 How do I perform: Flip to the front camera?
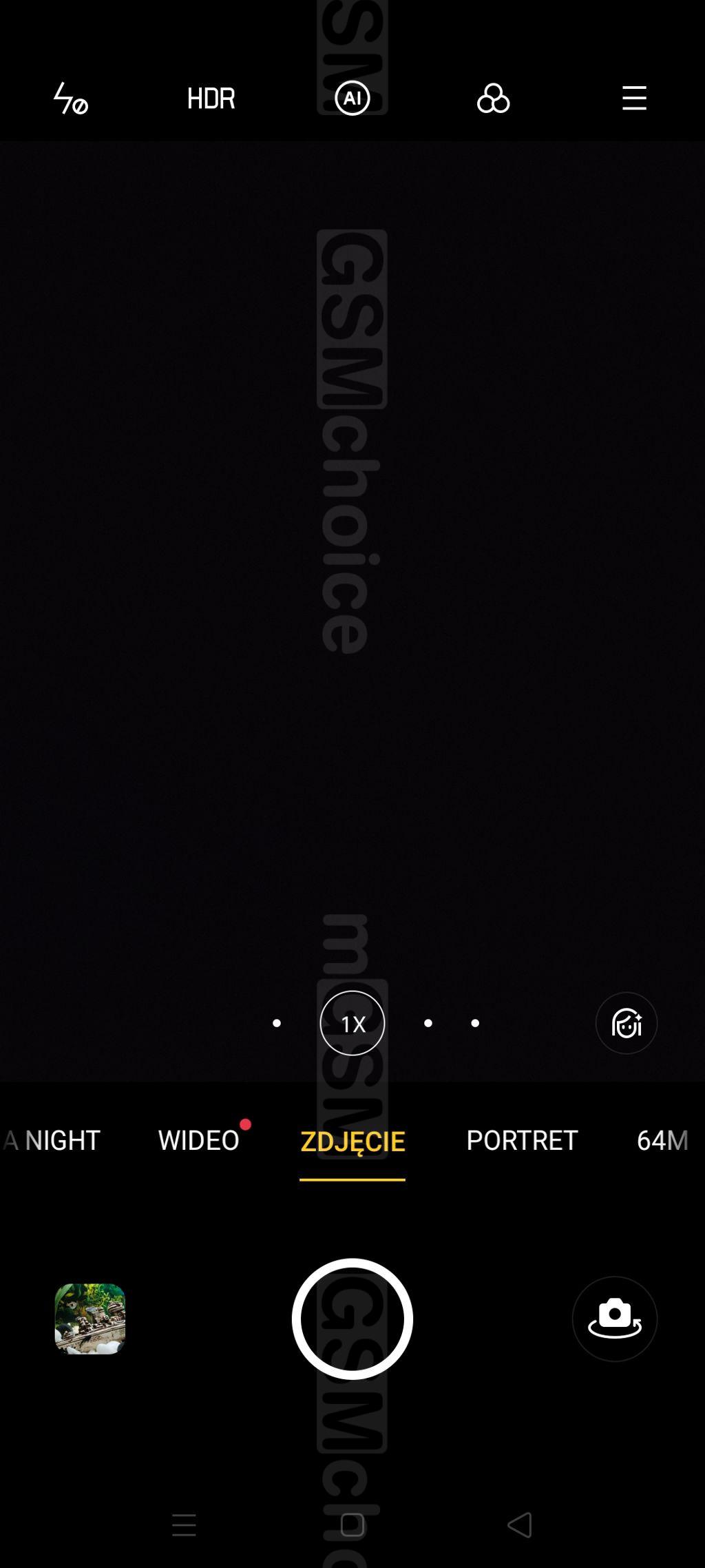[615, 1319]
